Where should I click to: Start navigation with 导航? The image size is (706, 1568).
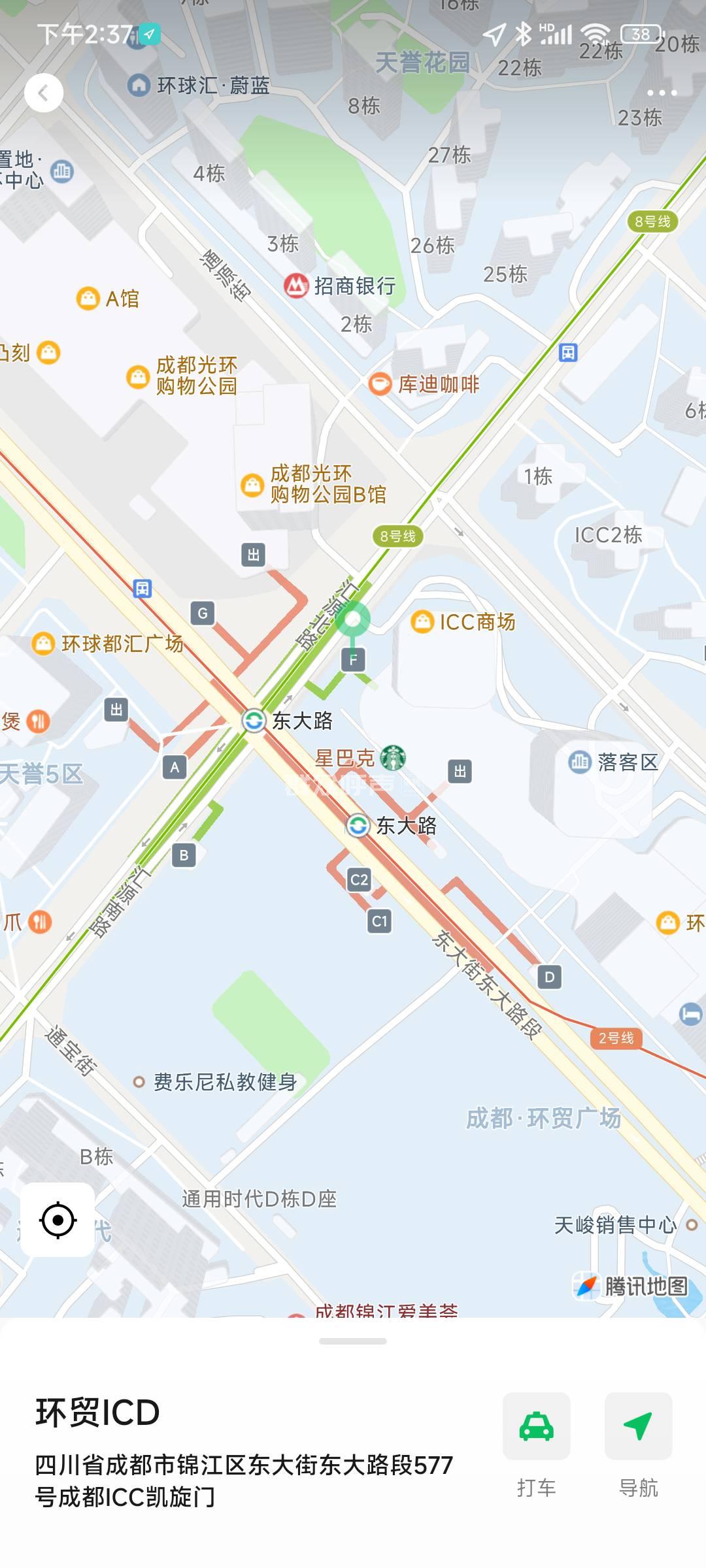(x=638, y=1427)
